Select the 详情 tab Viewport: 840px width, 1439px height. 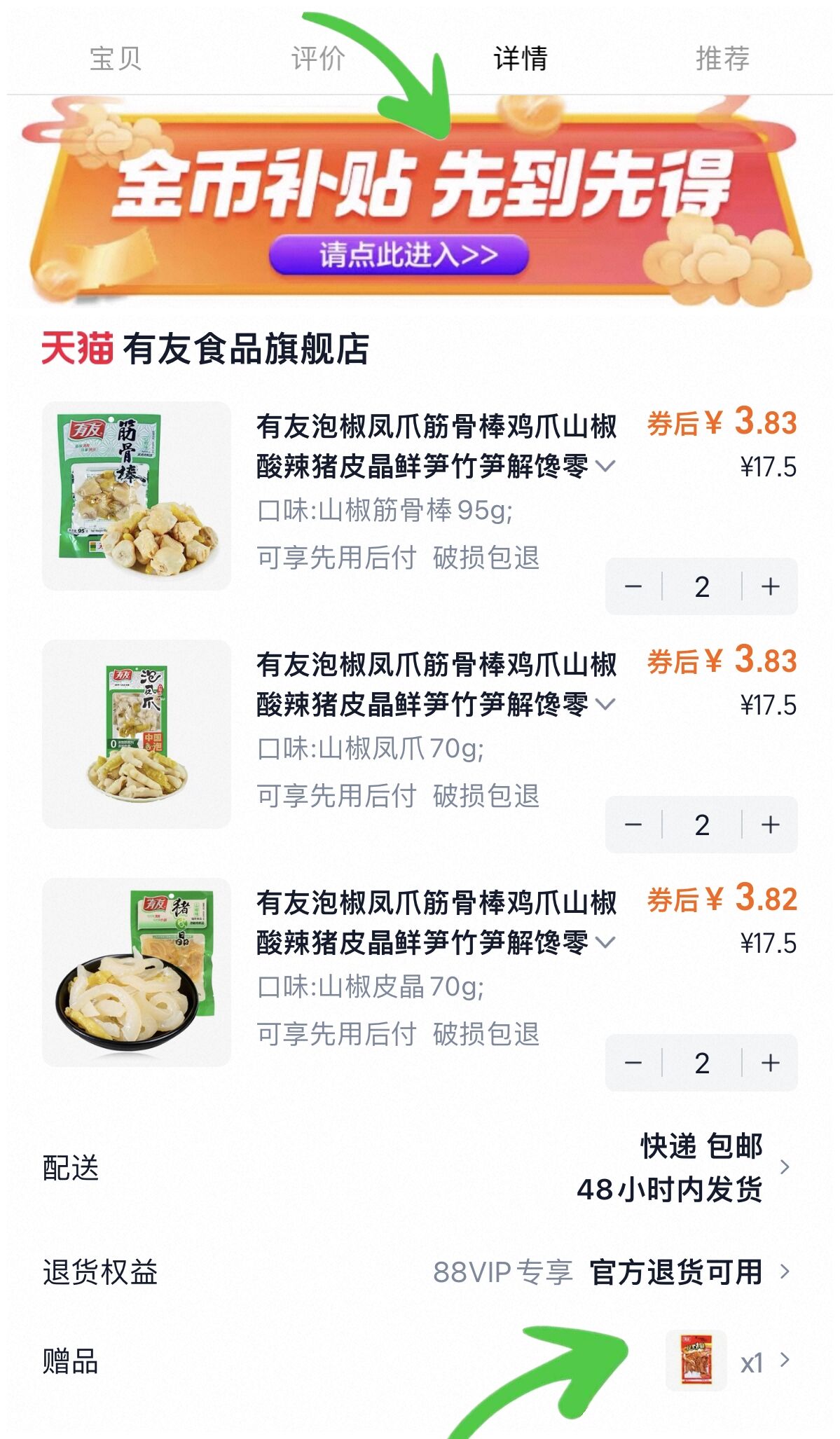pos(520,58)
